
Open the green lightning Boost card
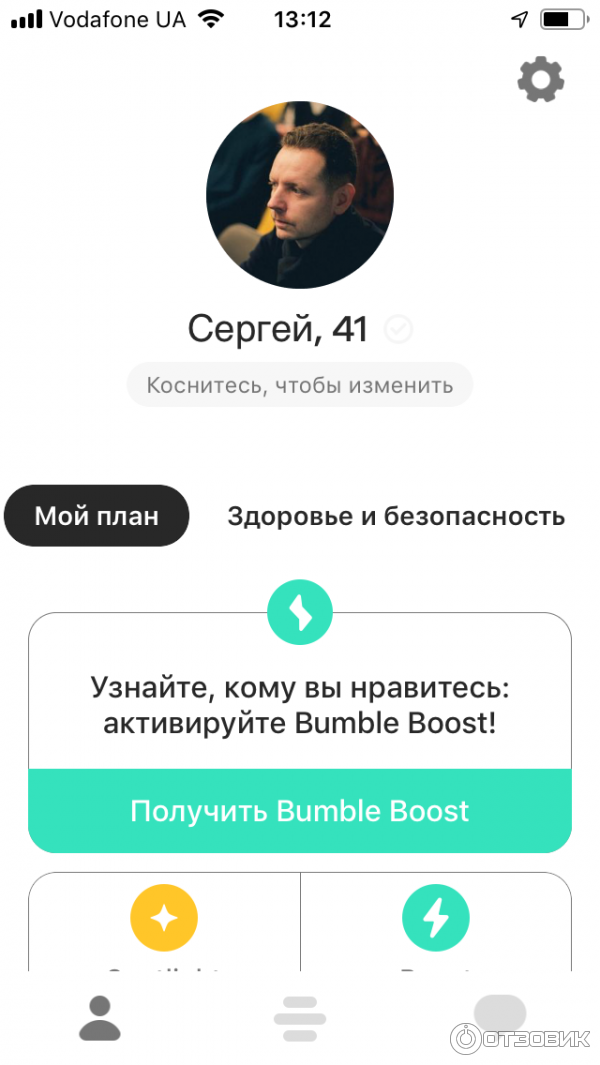[435, 920]
